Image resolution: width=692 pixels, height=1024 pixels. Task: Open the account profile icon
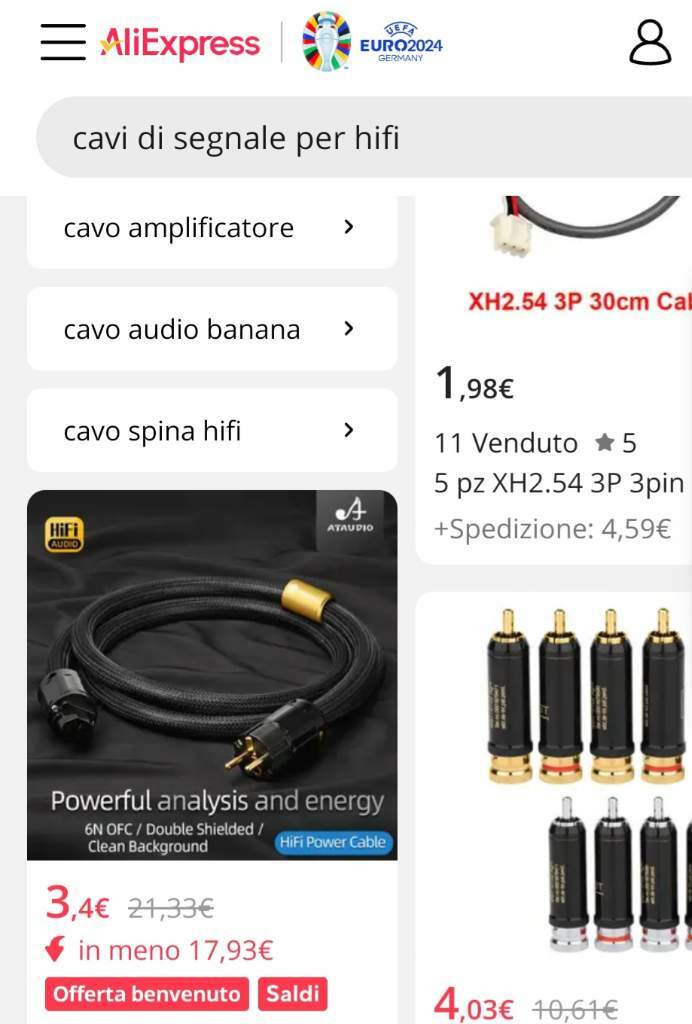pyautogui.click(x=650, y=43)
